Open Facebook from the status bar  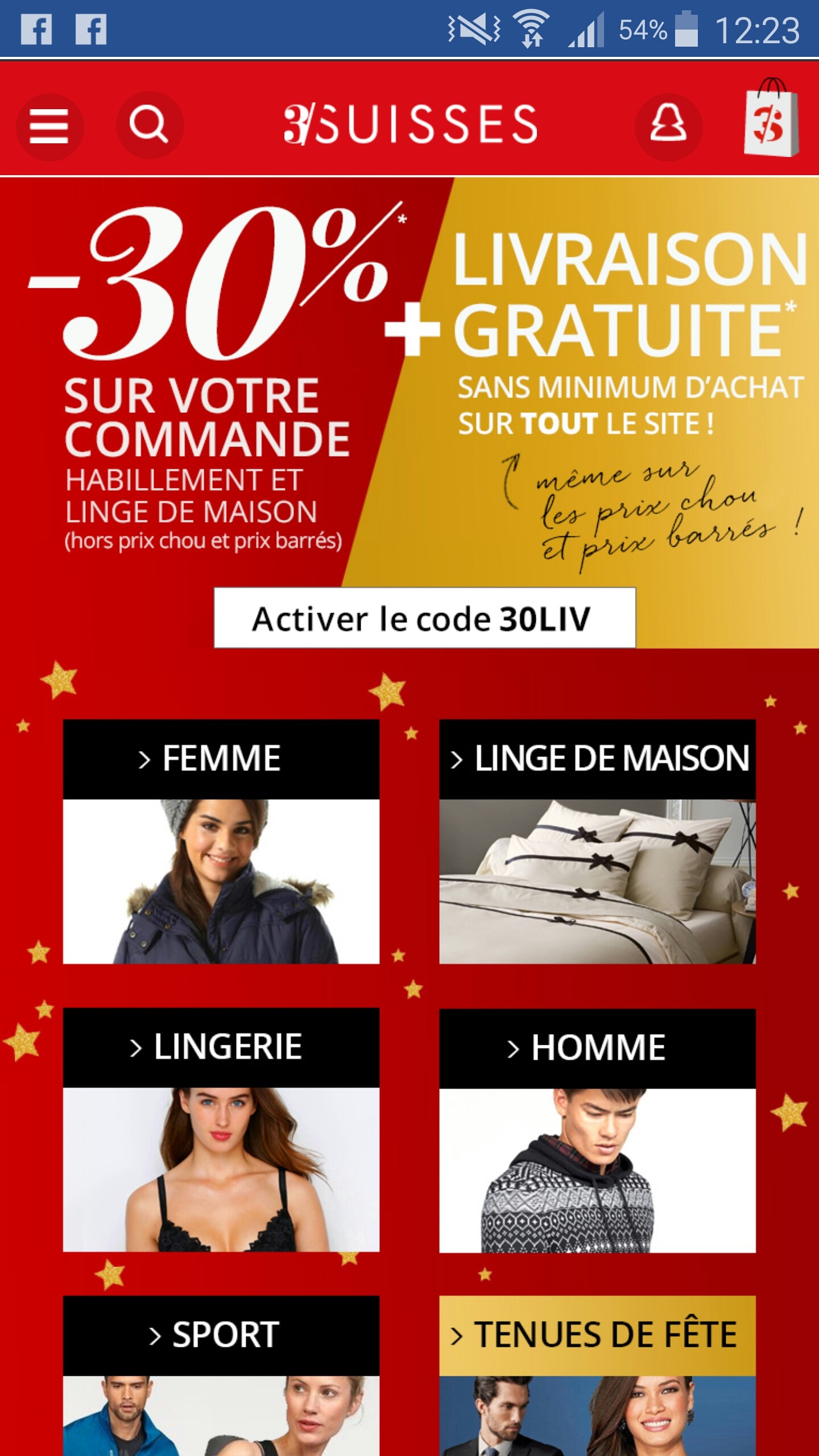tap(36, 28)
